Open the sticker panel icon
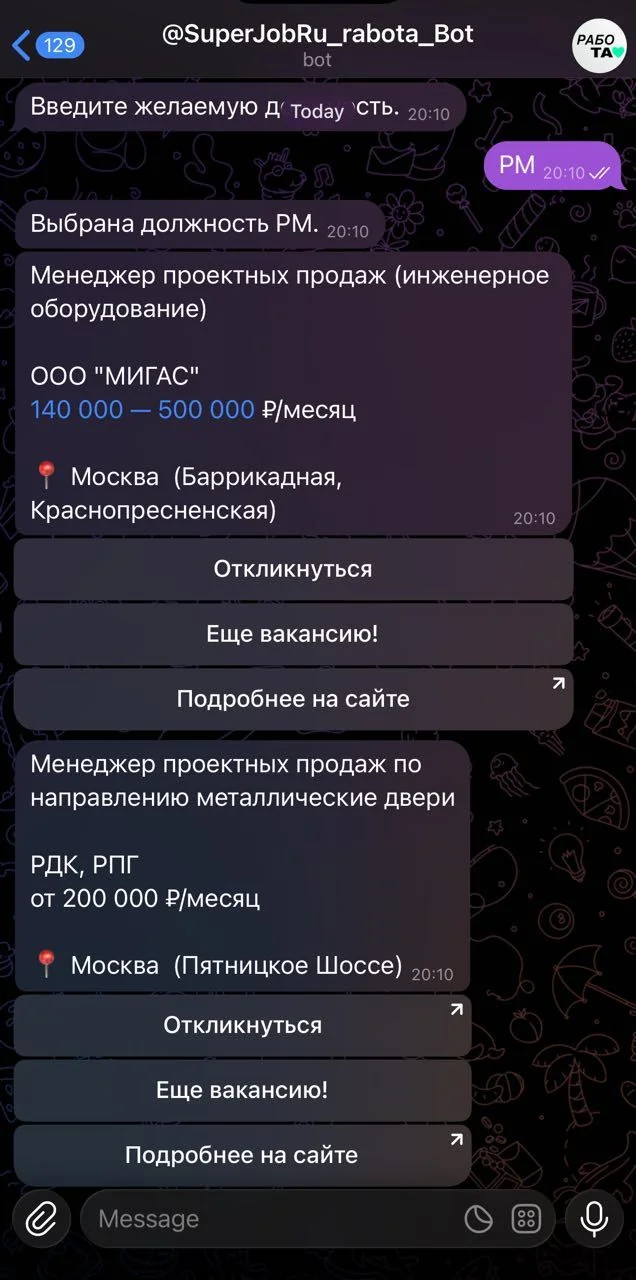636x1280 pixels. coord(479,1219)
